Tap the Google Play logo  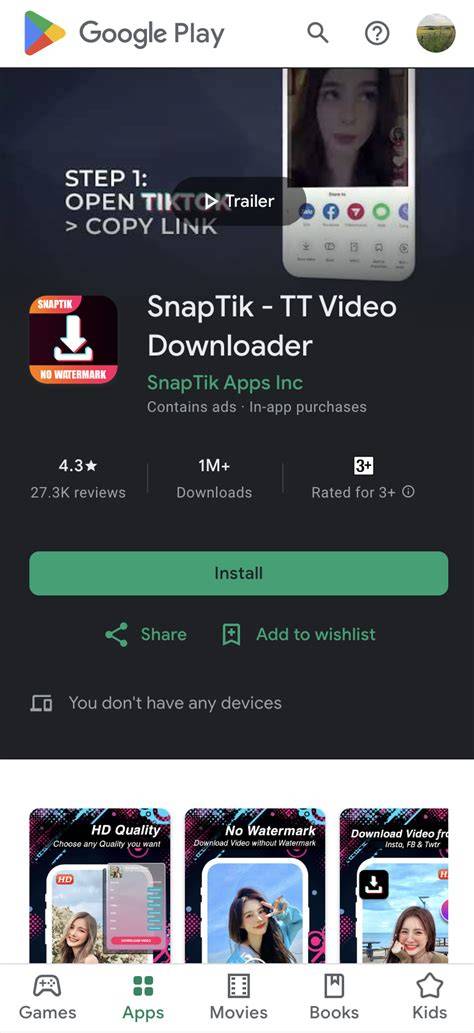125,33
